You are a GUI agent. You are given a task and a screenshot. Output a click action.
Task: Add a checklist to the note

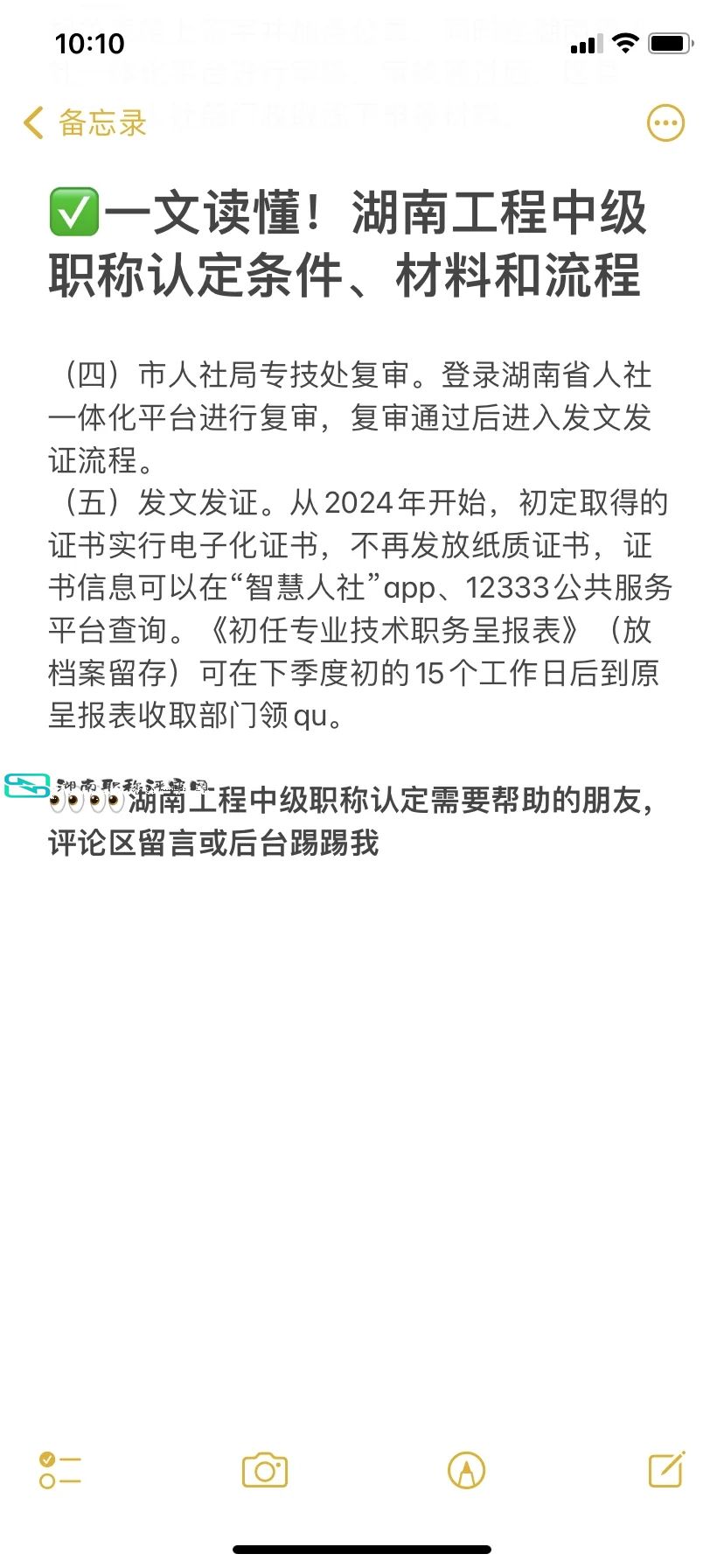60,1470
